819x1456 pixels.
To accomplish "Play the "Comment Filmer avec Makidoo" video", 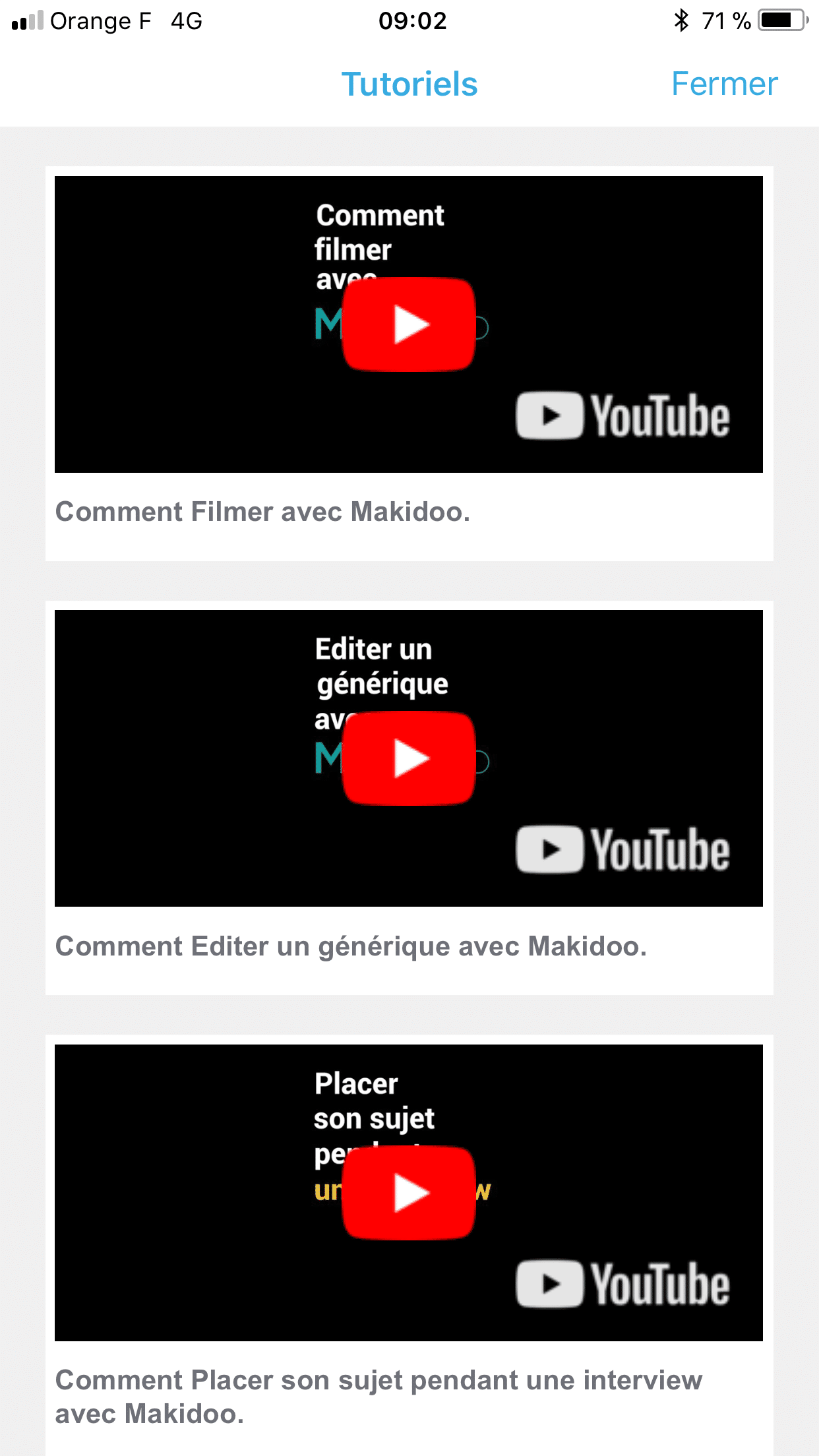I will (x=409, y=324).
